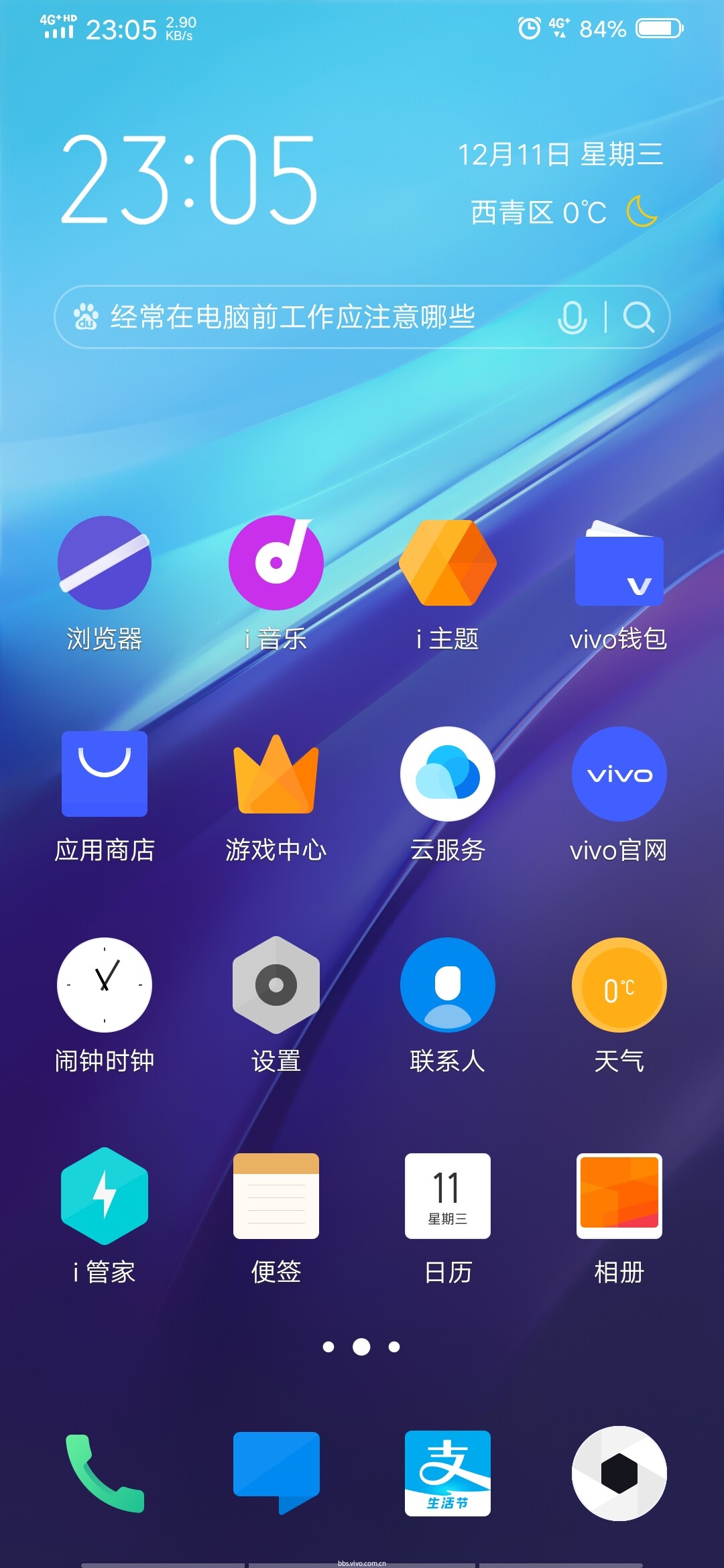Launch 云服务 cloud service
Image resolution: width=724 pixels, height=1568 pixels.
447,775
